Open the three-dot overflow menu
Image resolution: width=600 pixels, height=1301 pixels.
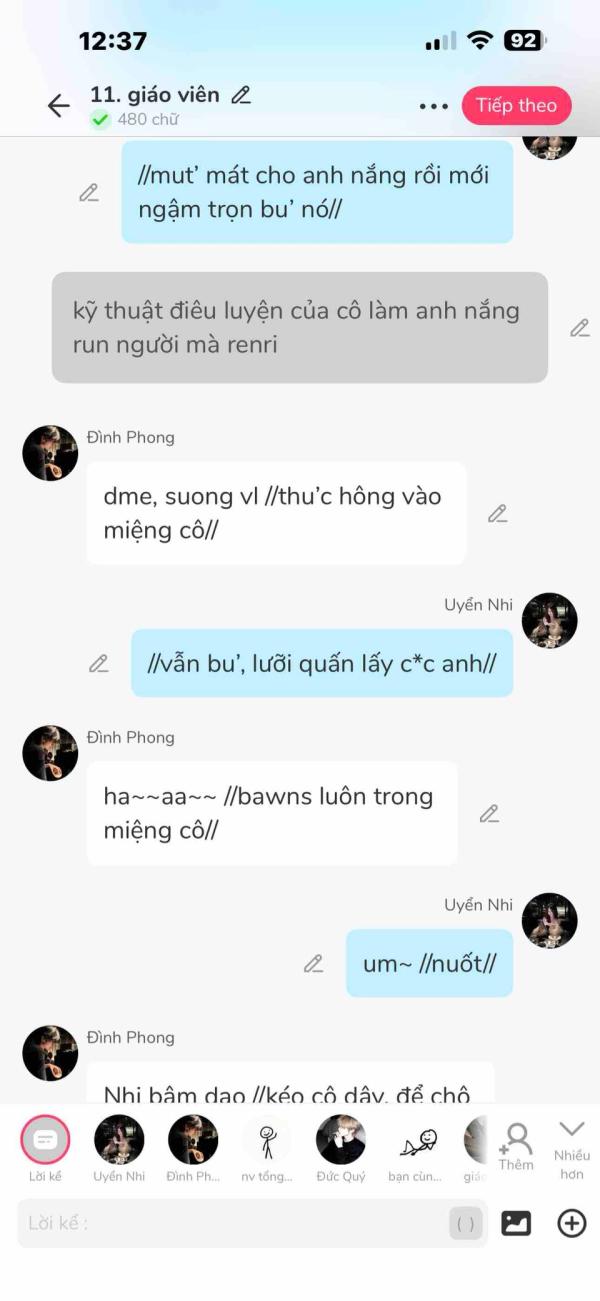click(x=434, y=106)
